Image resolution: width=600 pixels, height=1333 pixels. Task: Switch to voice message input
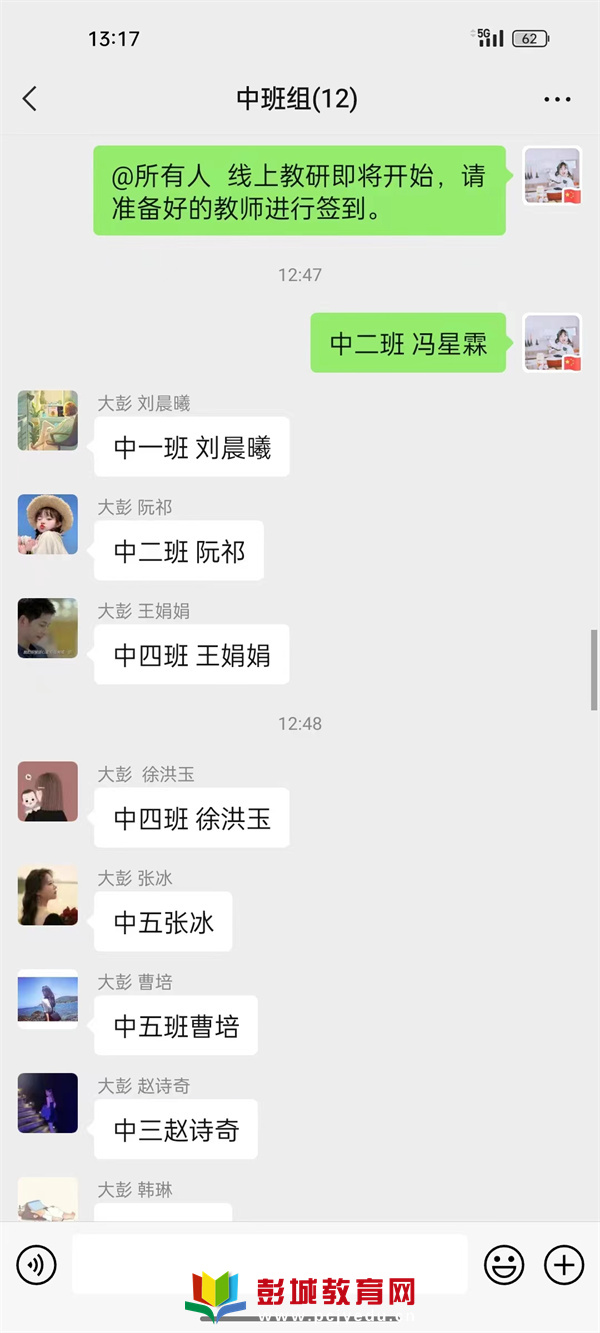point(37,1265)
